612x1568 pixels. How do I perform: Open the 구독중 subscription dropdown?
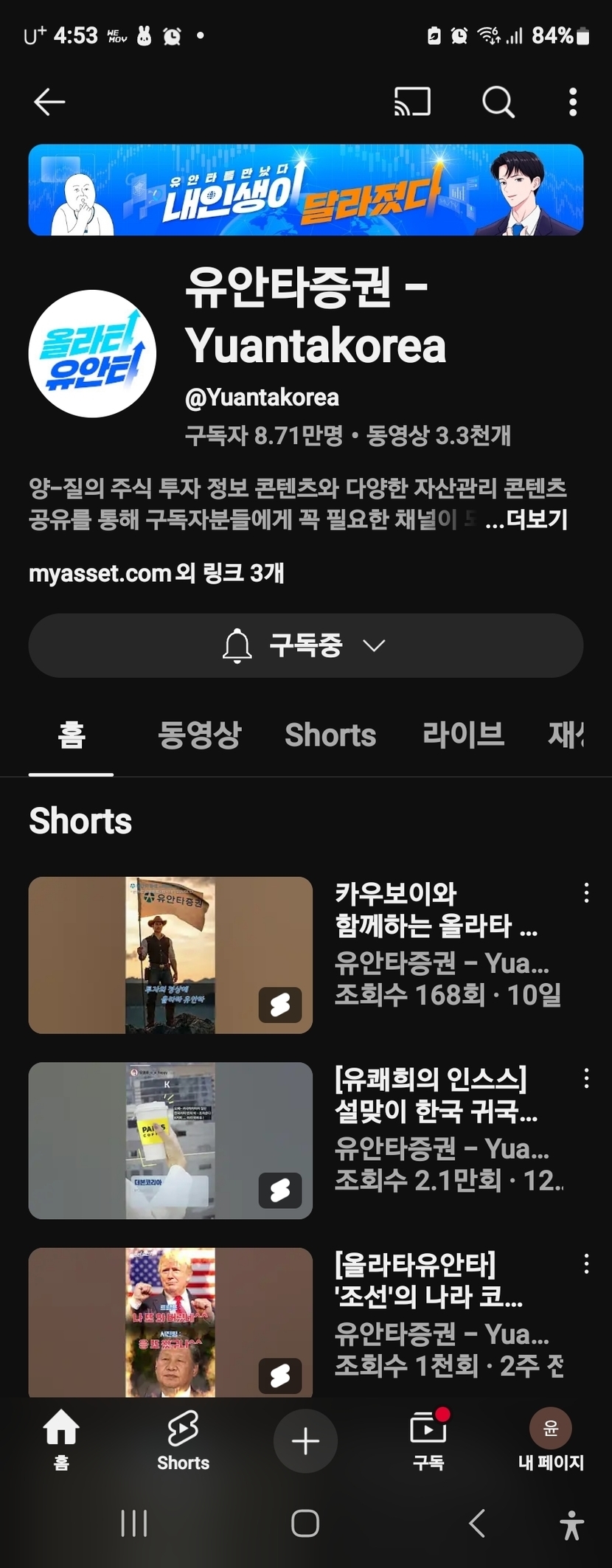point(306,645)
